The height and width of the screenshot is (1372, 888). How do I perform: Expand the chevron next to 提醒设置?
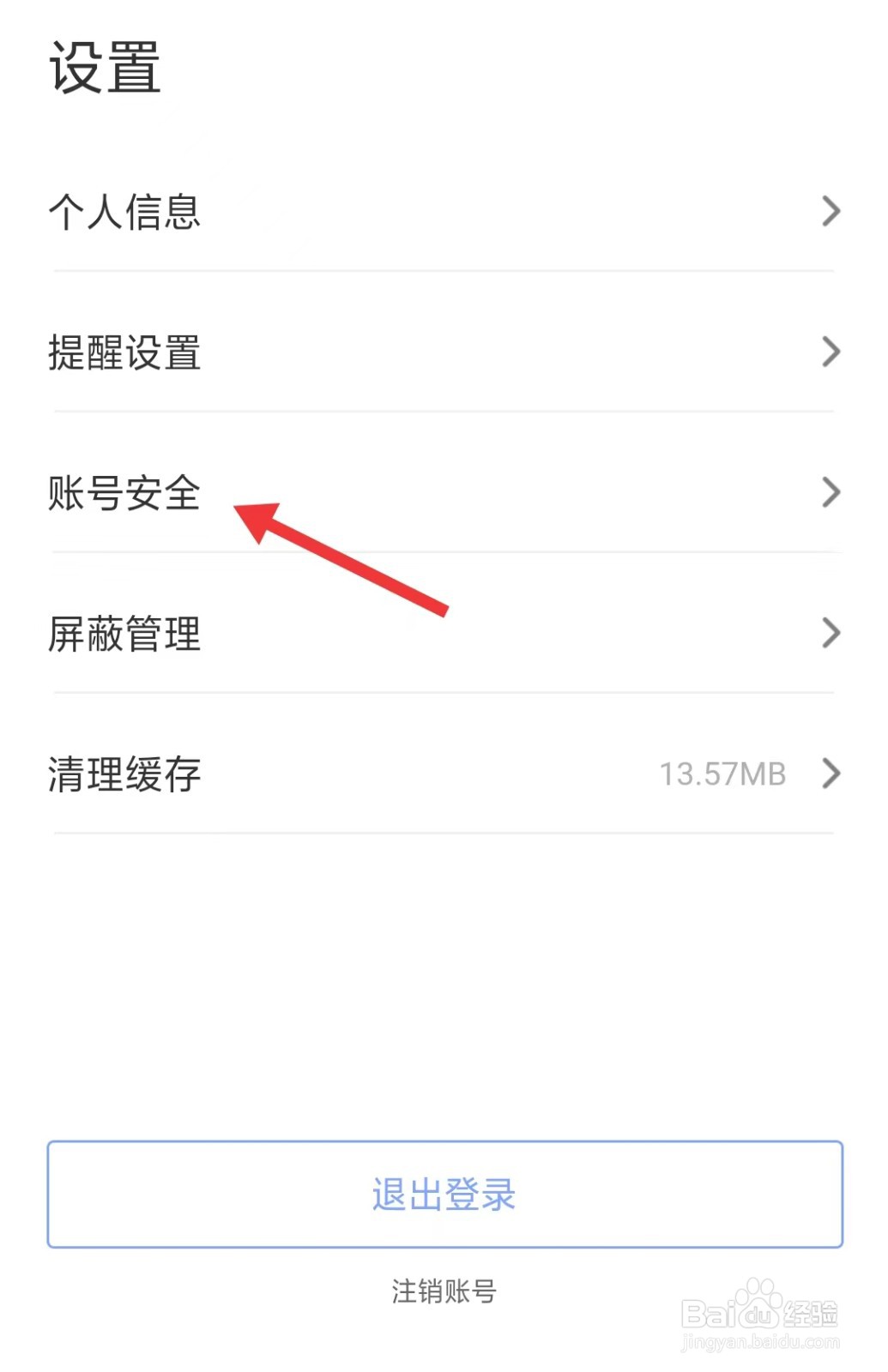tap(830, 352)
